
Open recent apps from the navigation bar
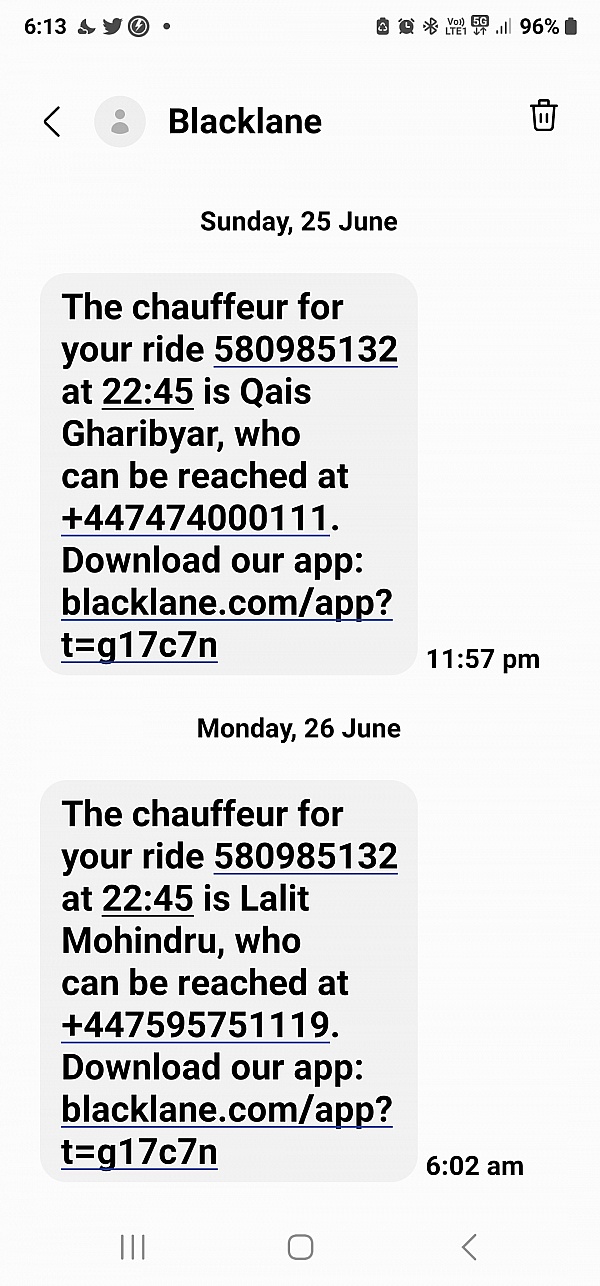(132, 1246)
